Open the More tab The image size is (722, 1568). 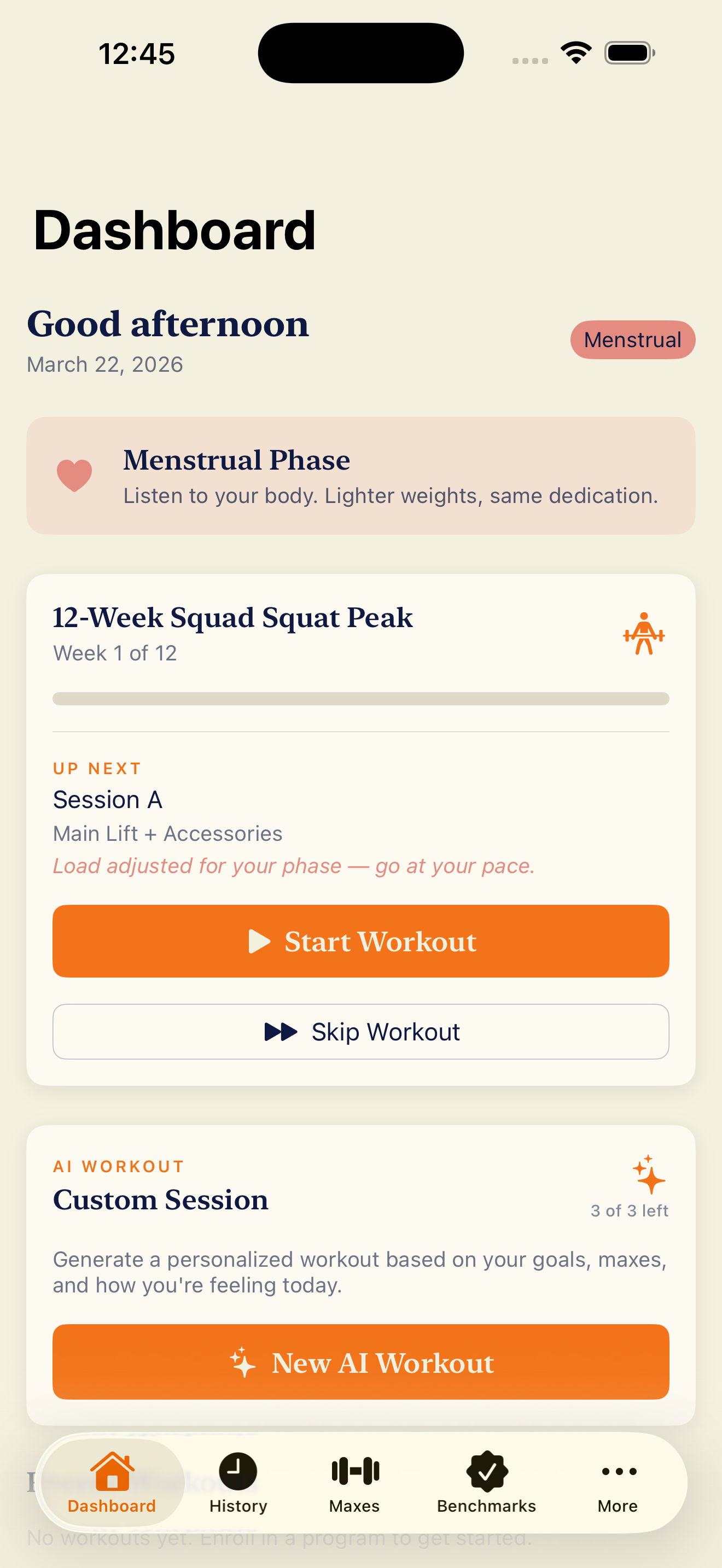point(618,1482)
